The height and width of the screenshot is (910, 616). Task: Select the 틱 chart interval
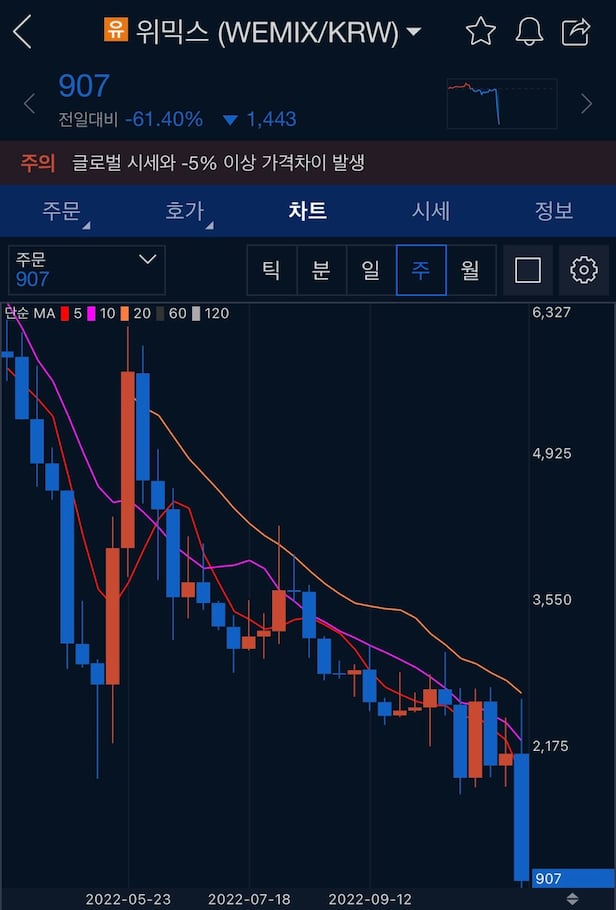pyautogui.click(x=271, y=270)
